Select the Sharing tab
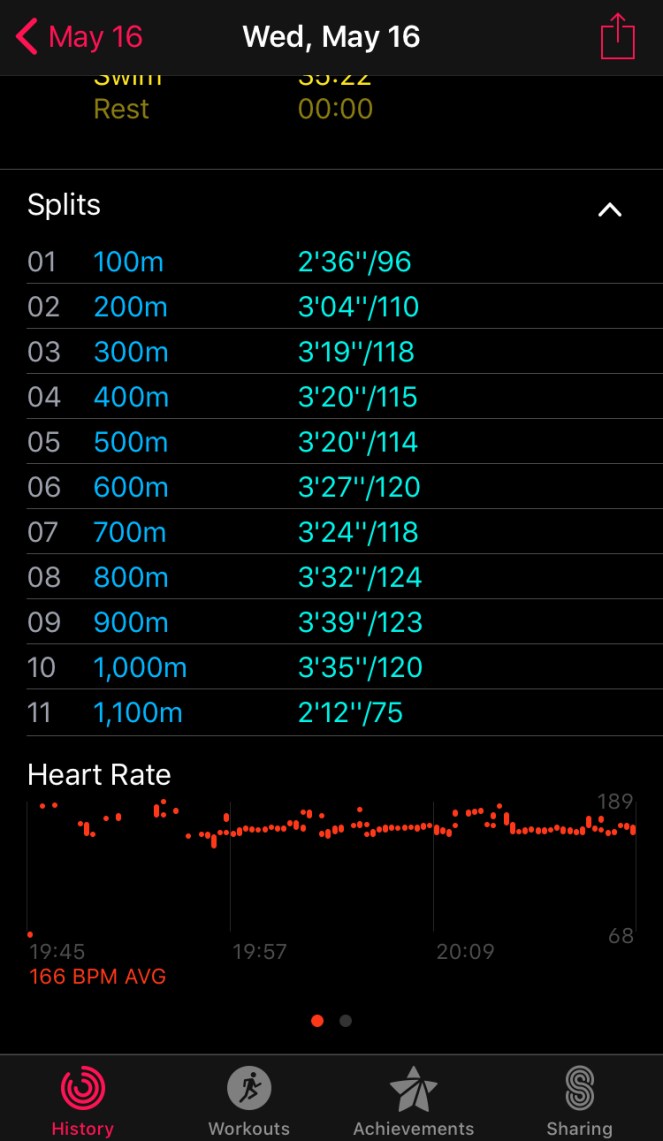 click(x=579, y=1100)
